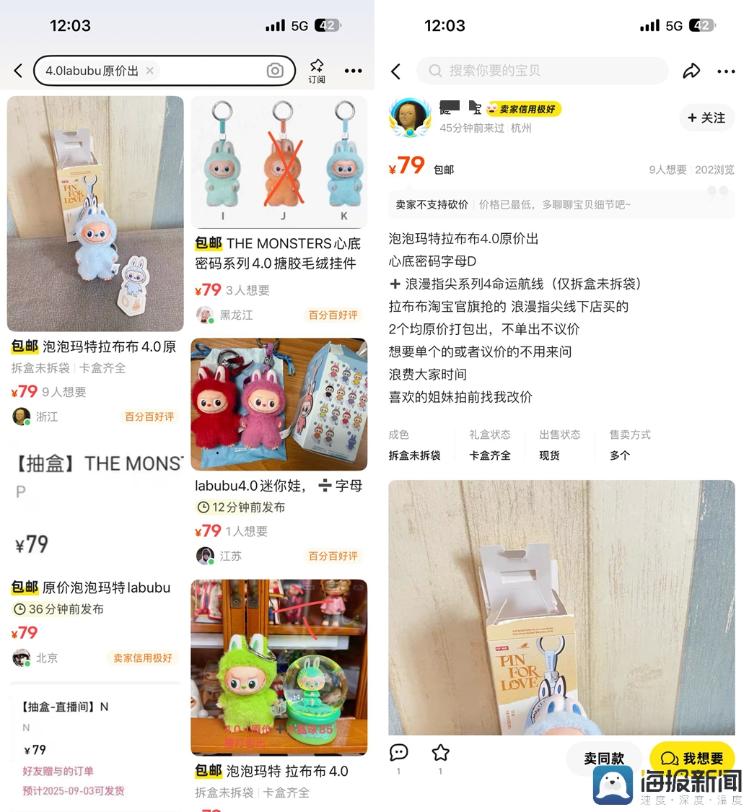Tap the yellow 我想要 button
749x812 pixels.
point(690,758)
